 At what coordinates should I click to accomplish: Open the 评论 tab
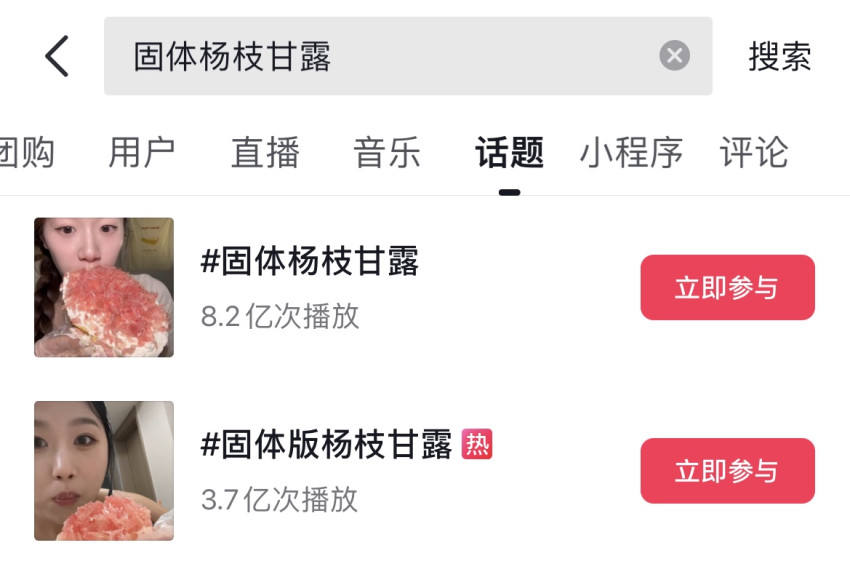754,153
